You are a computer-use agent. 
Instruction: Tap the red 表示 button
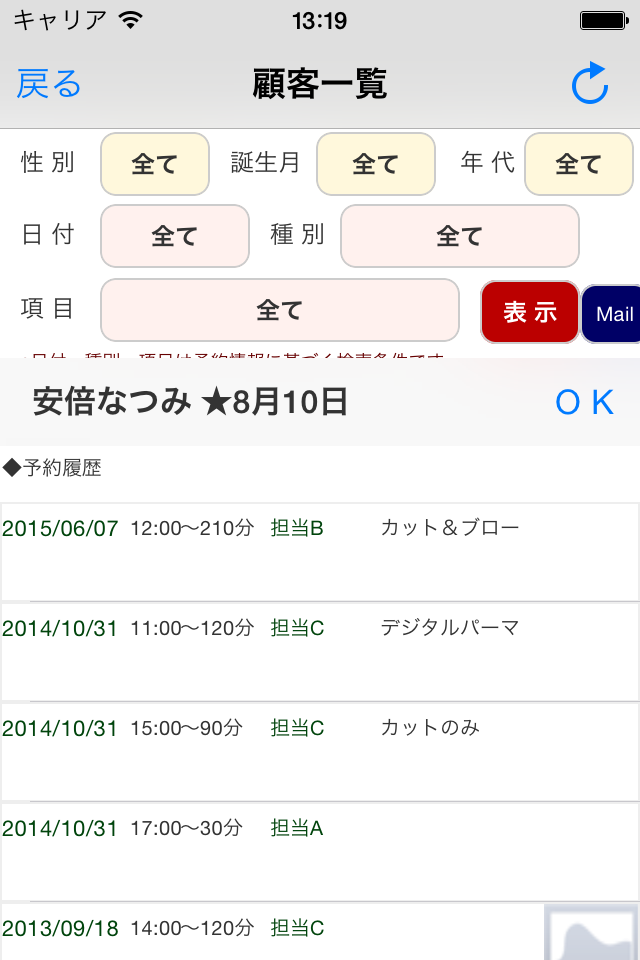[530, 312]
